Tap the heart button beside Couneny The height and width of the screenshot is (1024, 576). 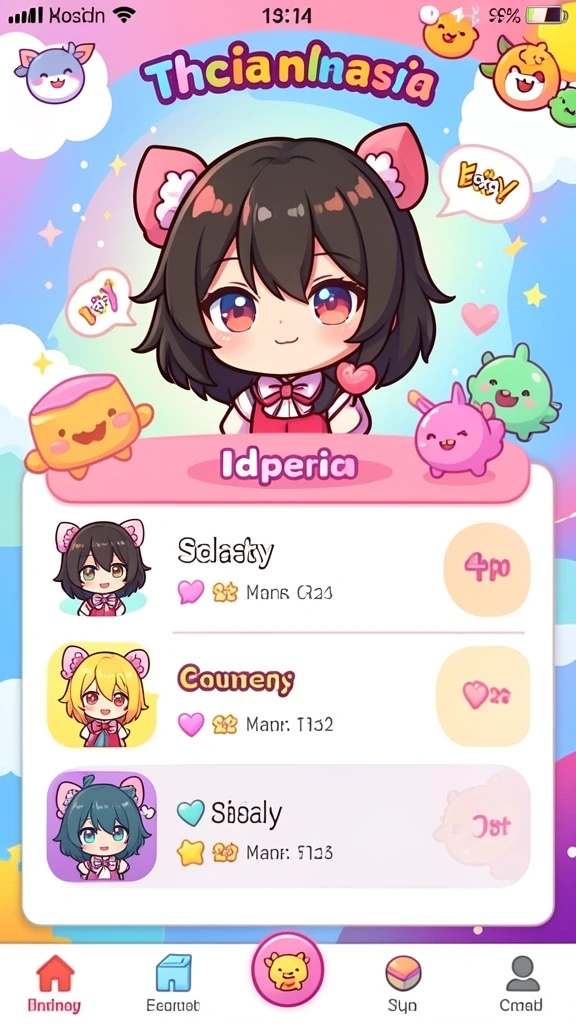click(483, 696)
